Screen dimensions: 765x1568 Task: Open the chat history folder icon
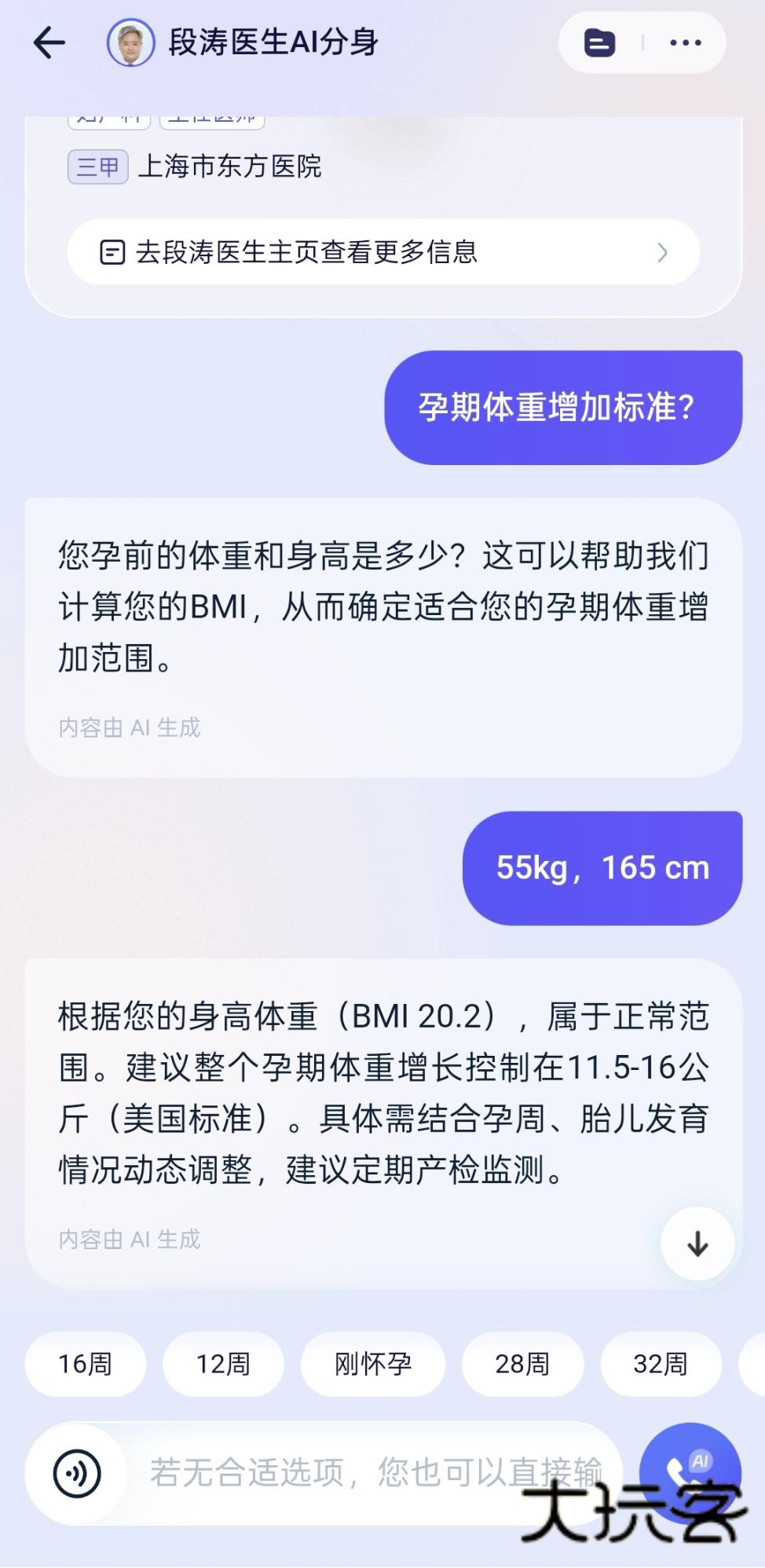coord(600,42)
